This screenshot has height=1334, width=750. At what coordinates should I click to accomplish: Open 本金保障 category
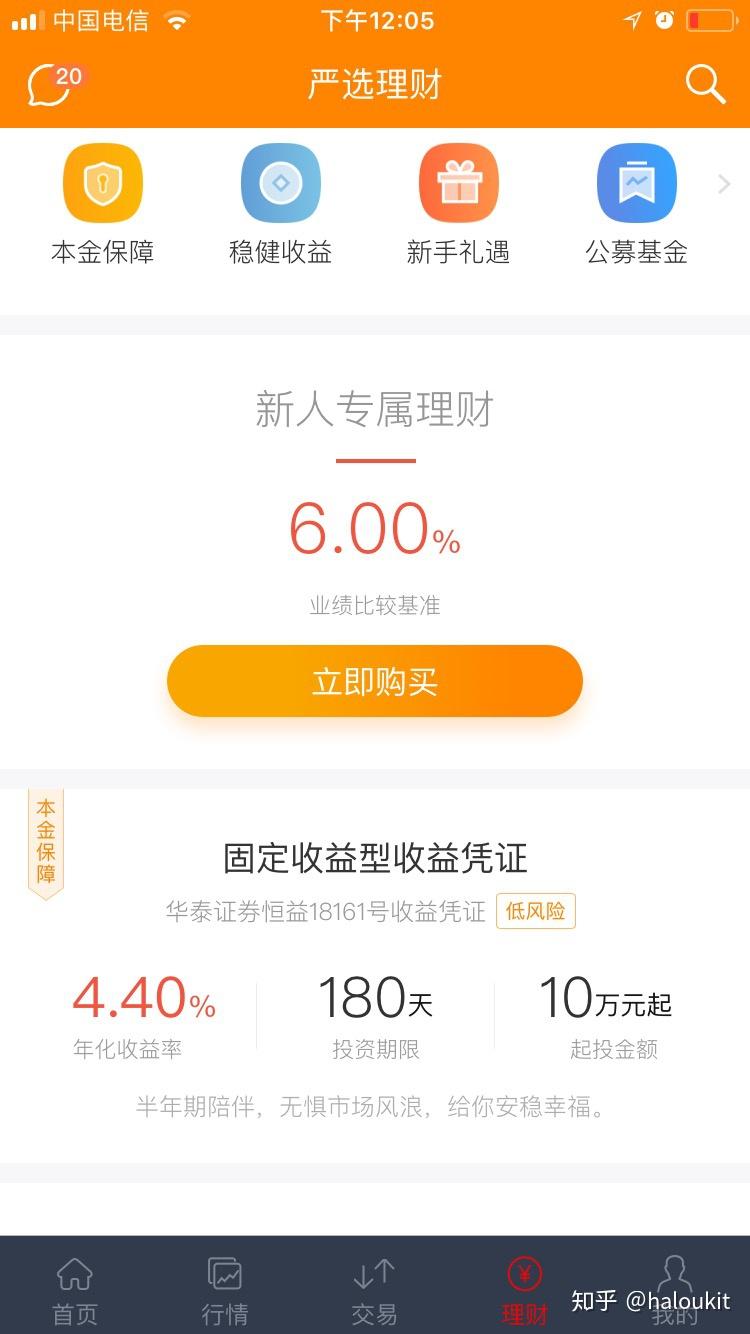coord(103,205)
